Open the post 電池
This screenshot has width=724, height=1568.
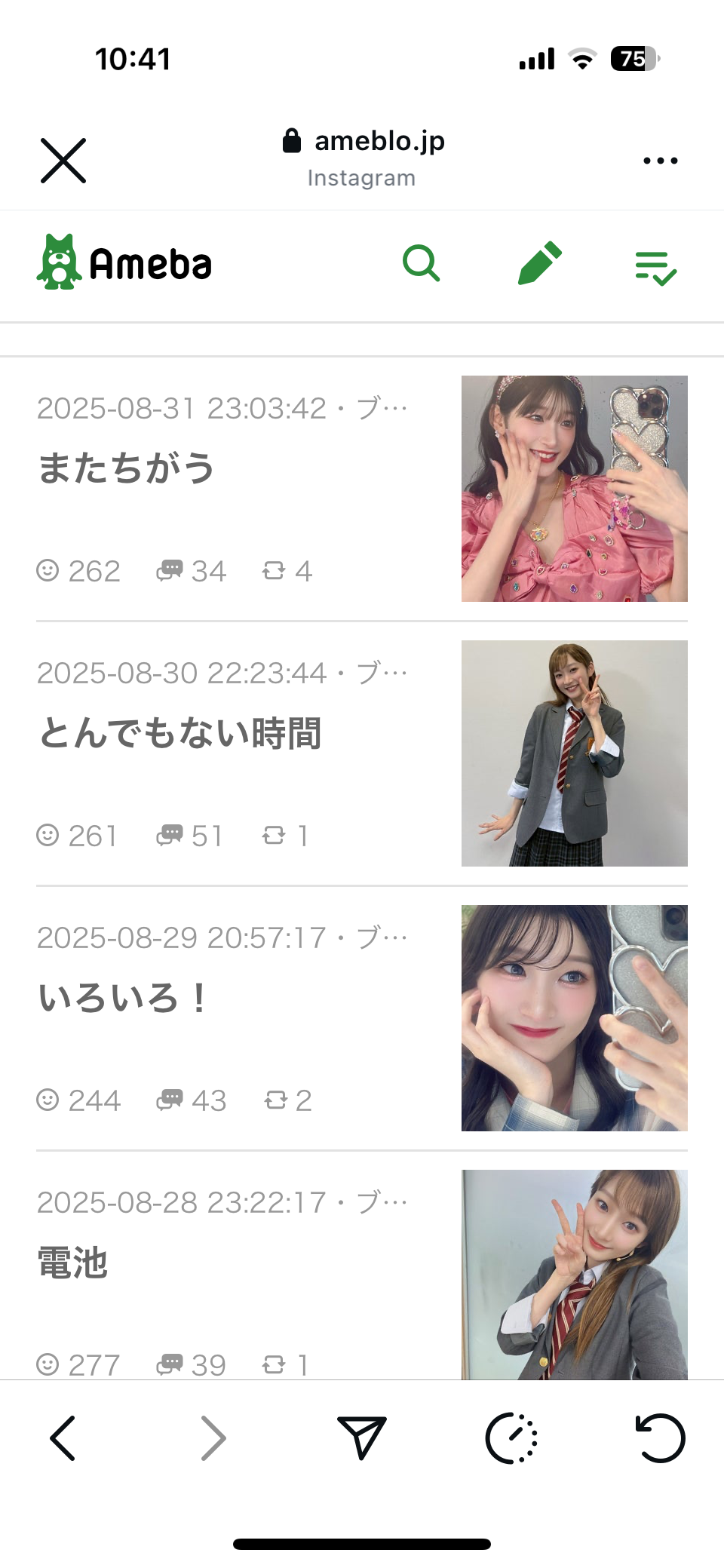point(73,1263)
